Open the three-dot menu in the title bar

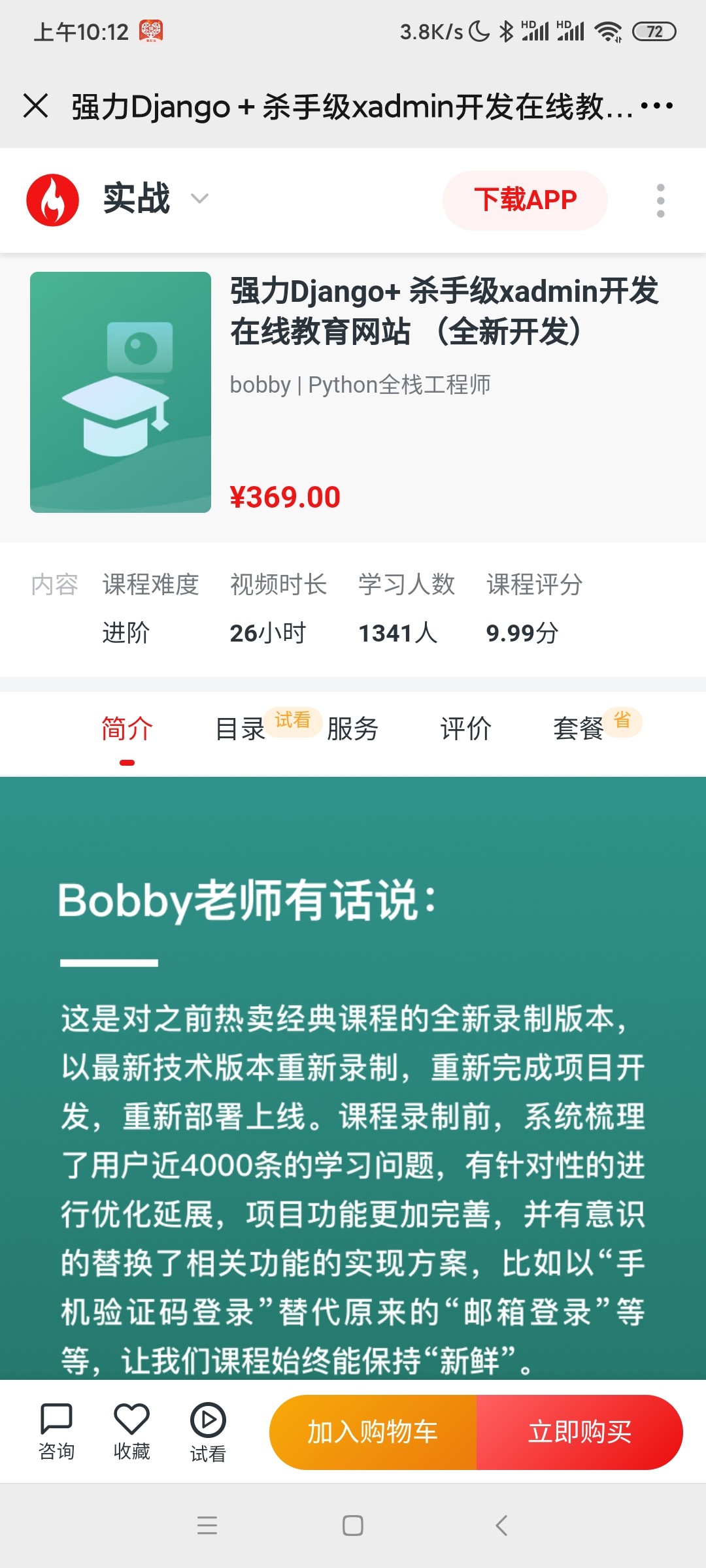pyautogui.click(x=656, y=105)
